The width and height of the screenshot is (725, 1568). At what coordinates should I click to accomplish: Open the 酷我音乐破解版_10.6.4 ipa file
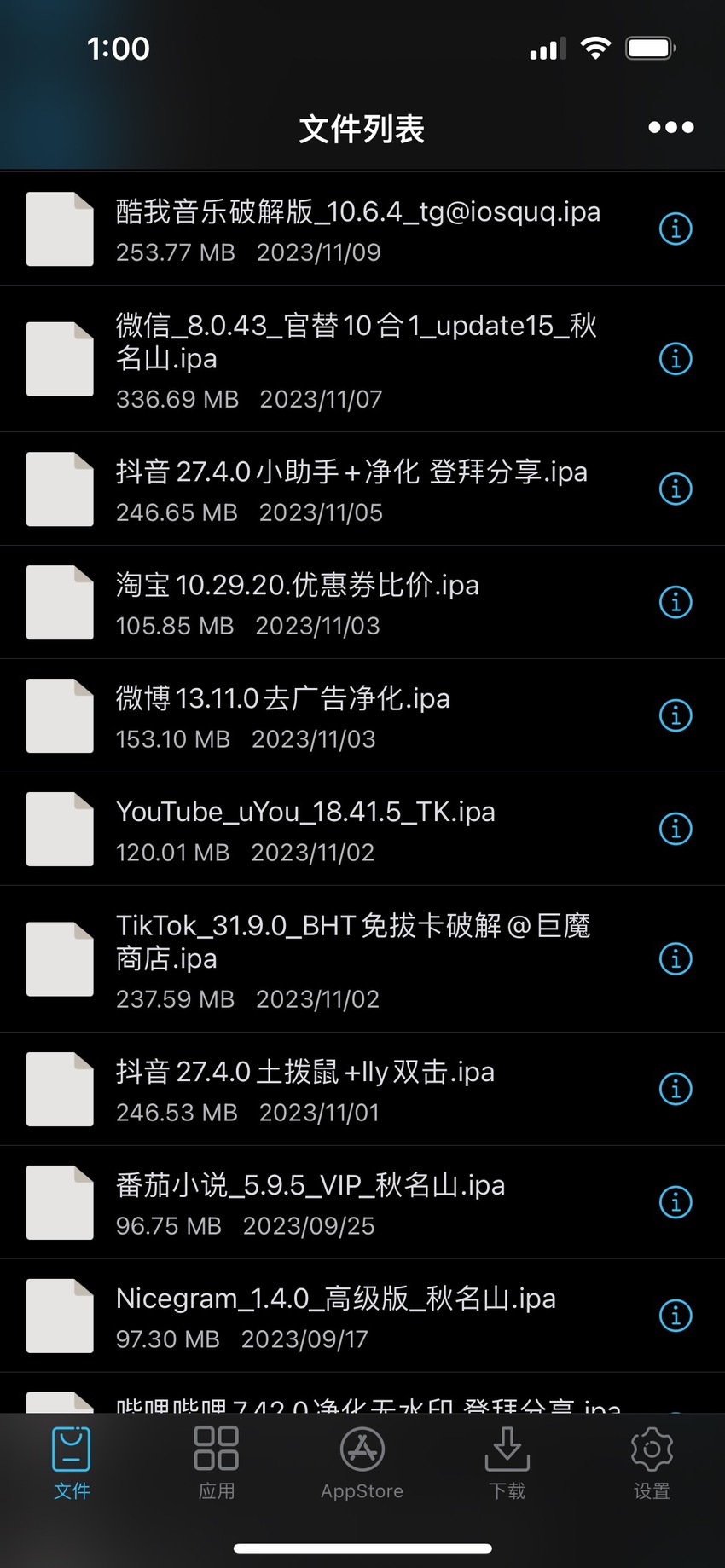(x=362, y=229)
